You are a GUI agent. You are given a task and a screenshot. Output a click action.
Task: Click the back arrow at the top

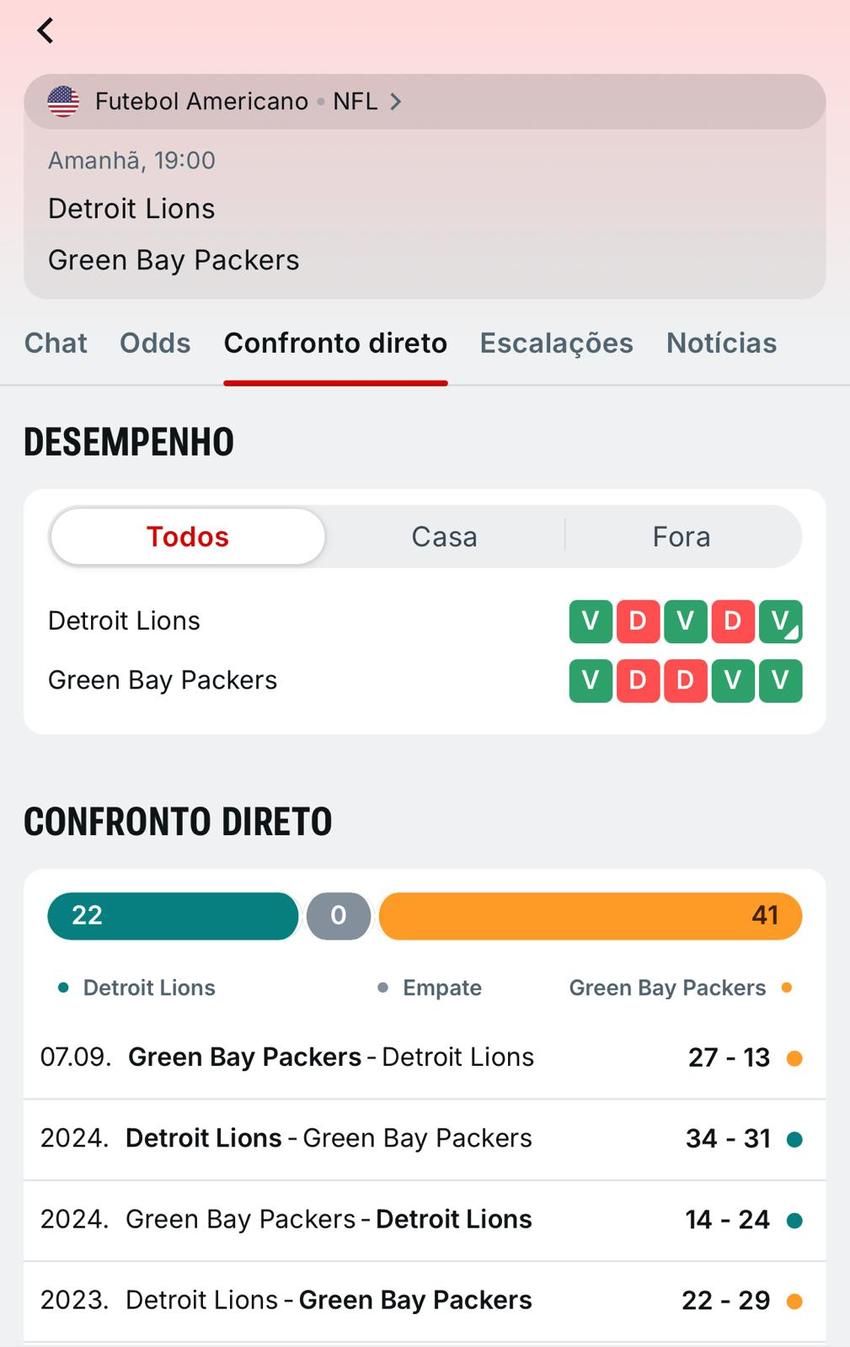pos(44,30)
